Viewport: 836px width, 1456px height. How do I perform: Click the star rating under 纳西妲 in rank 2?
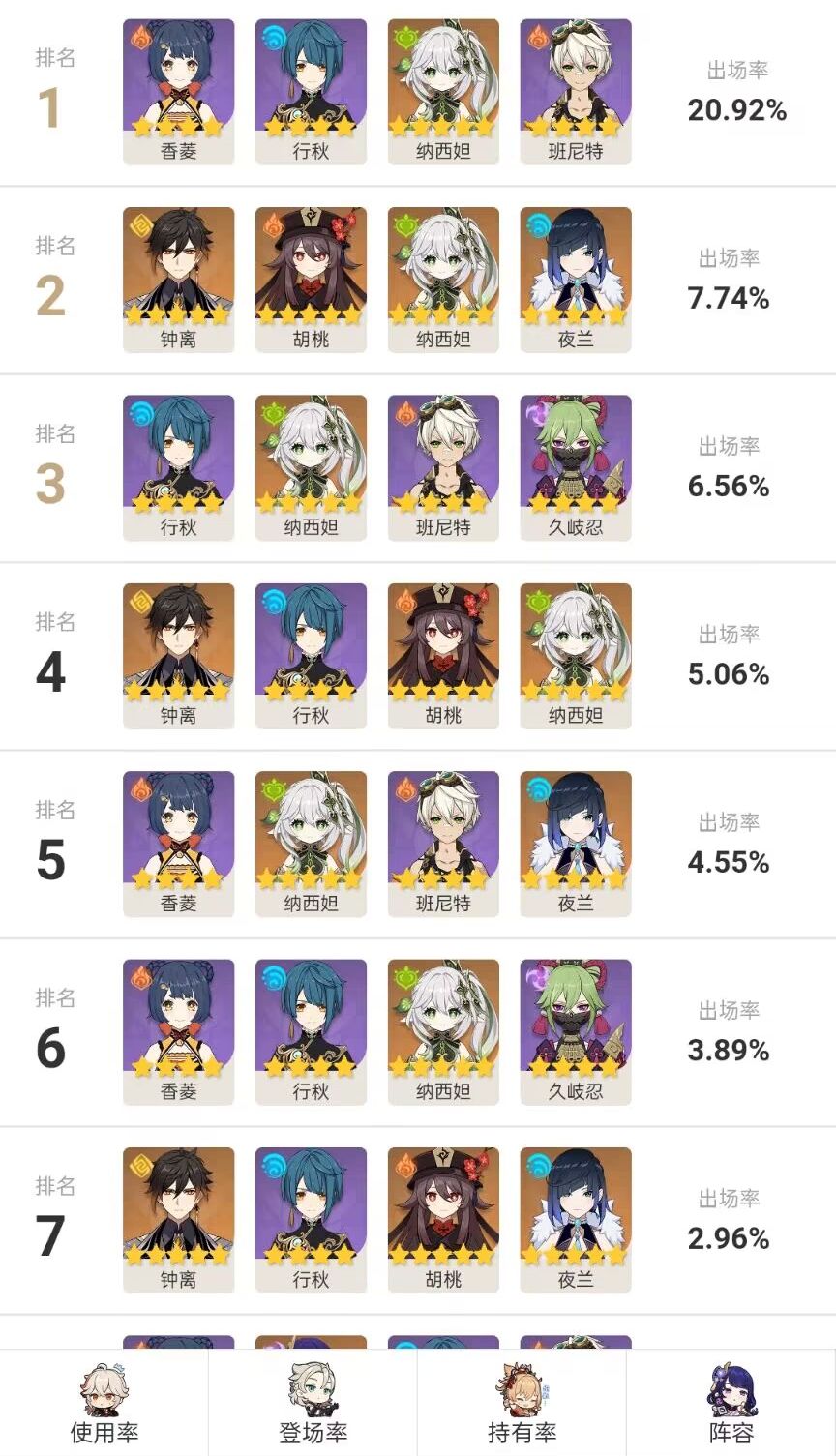coord(442,315)
